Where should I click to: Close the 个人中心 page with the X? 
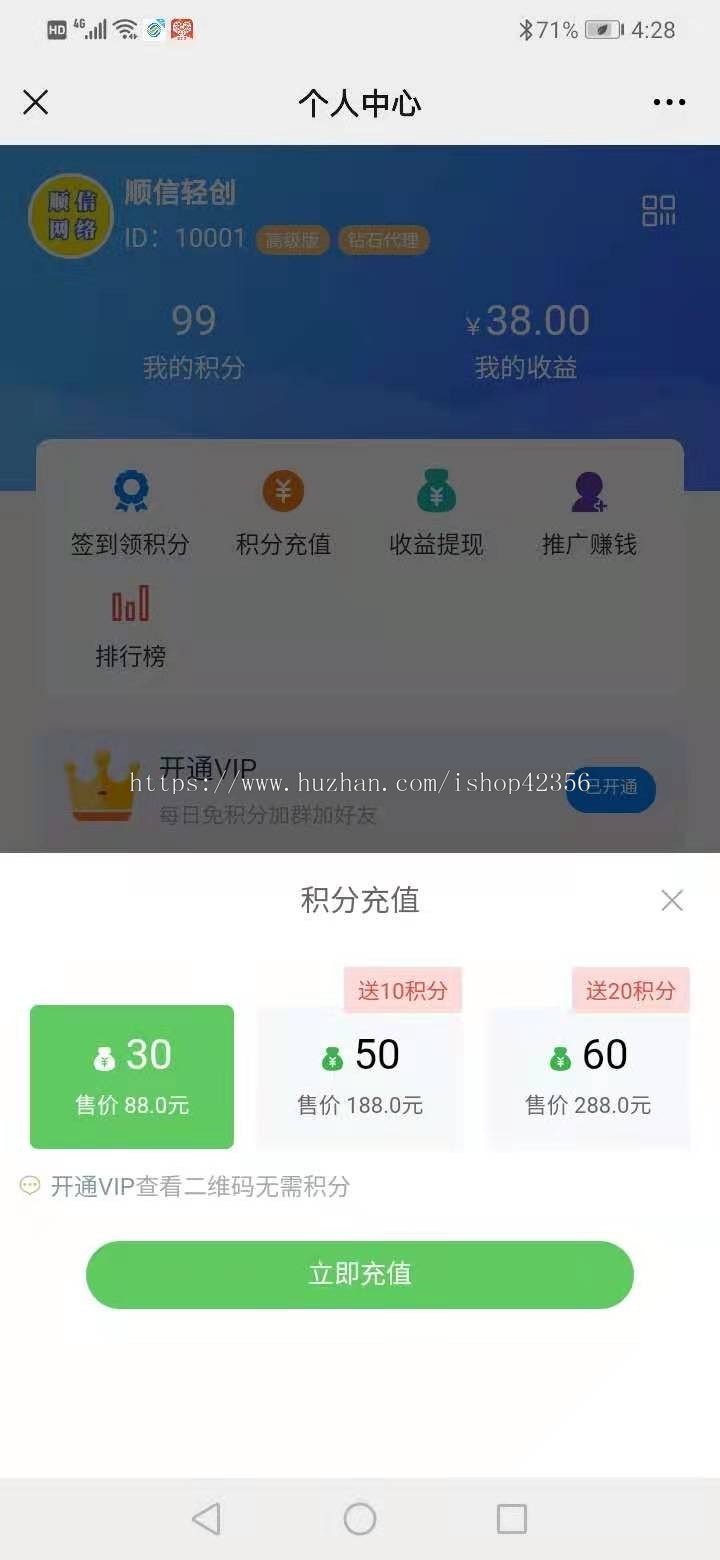click(36, 102)
